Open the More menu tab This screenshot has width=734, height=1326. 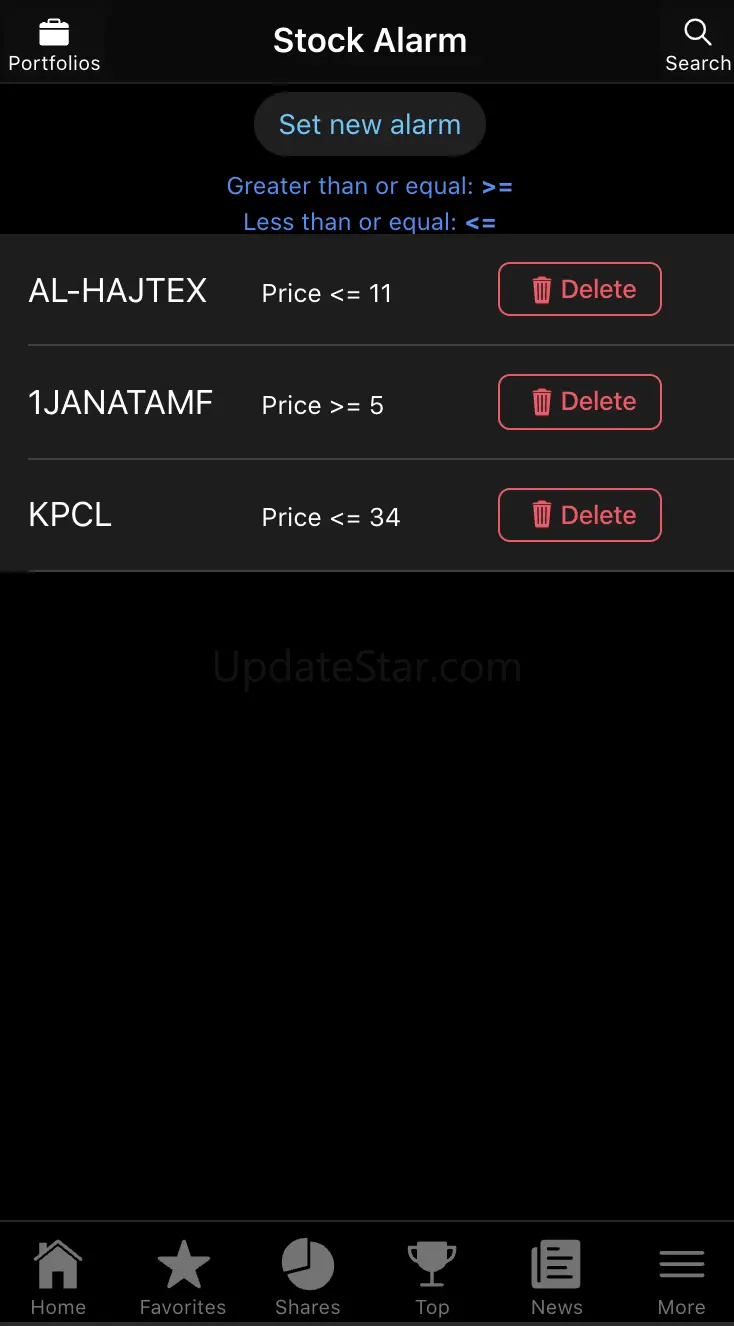coord(681,1277)
